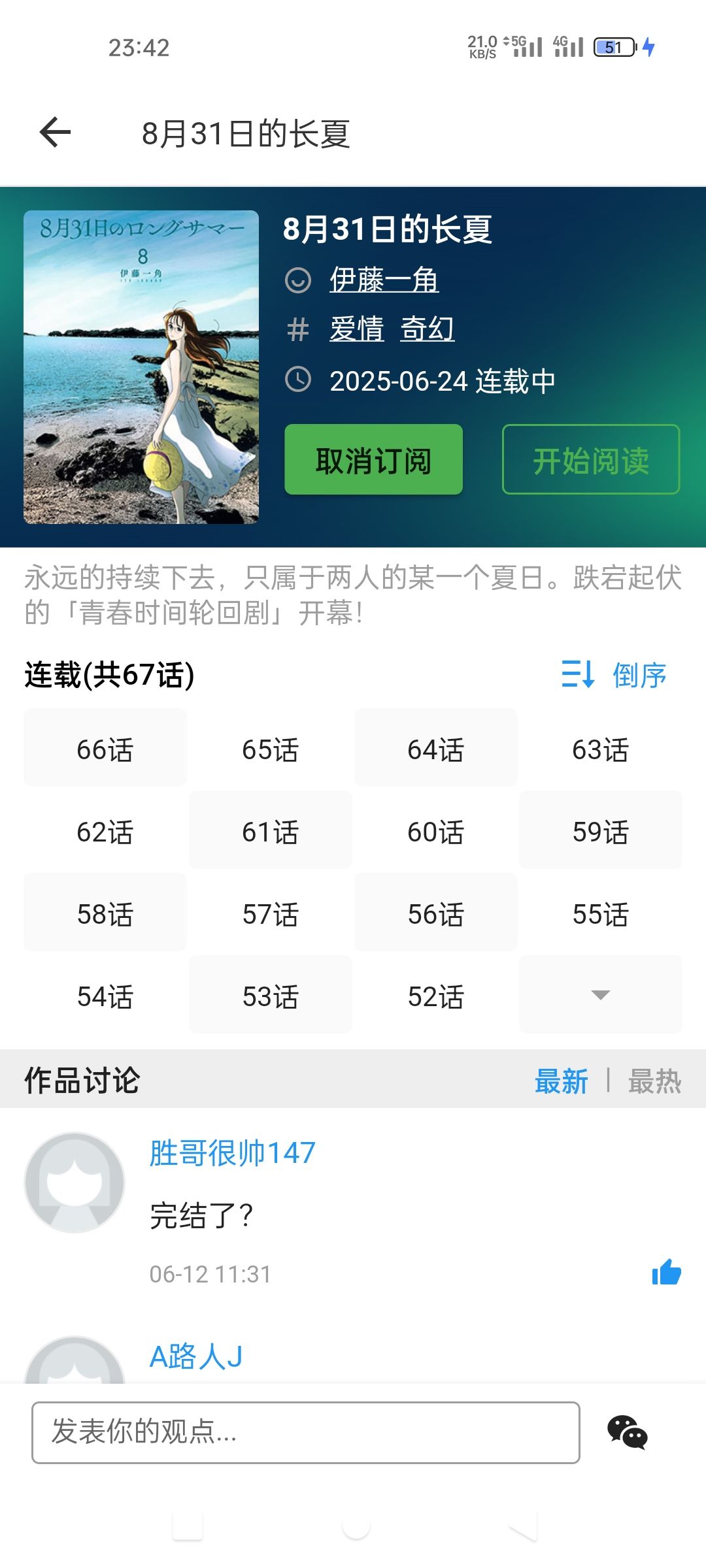Viewport: 706px width, 1568px height.
Task: Share via the WeChat icon
Action: [x=627, y=1432]
